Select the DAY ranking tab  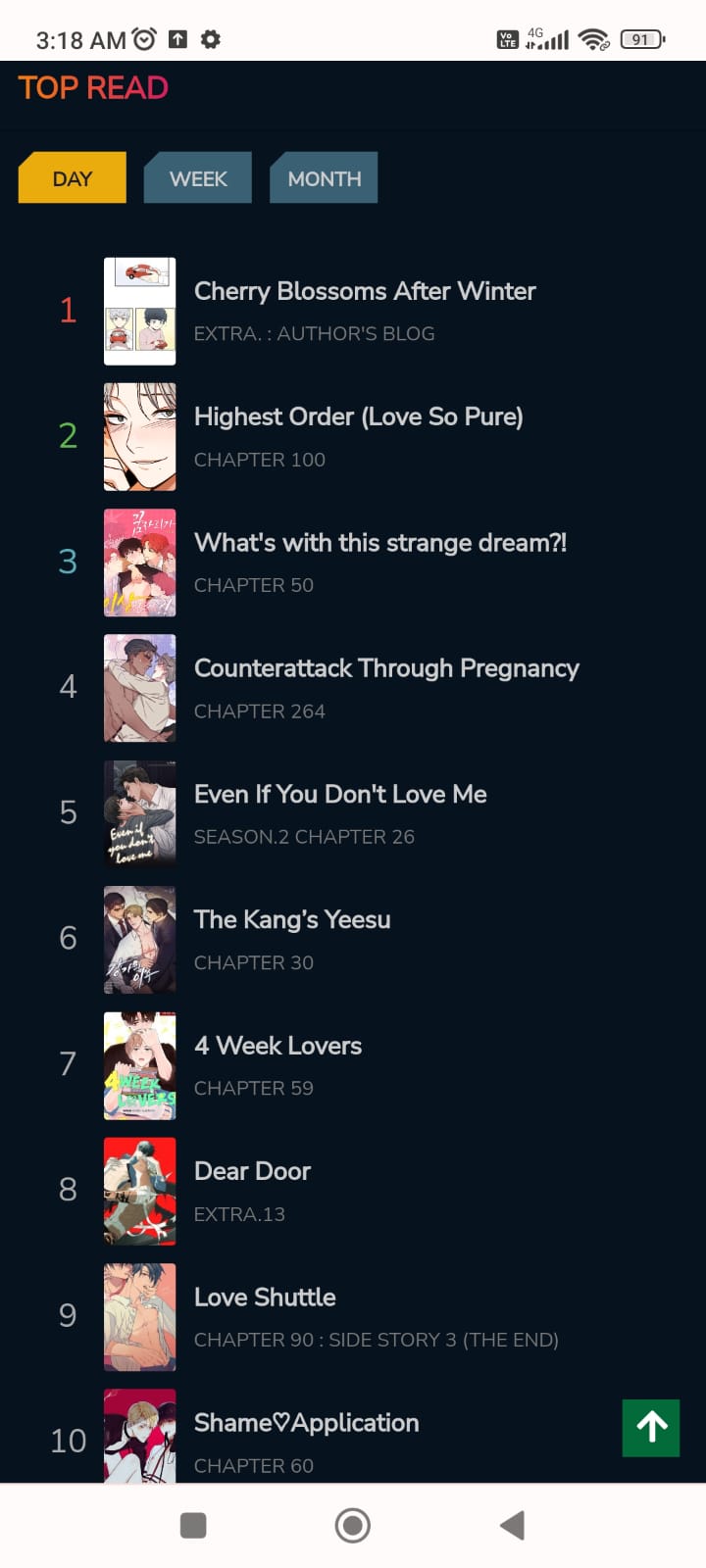[x=72, y=178]
